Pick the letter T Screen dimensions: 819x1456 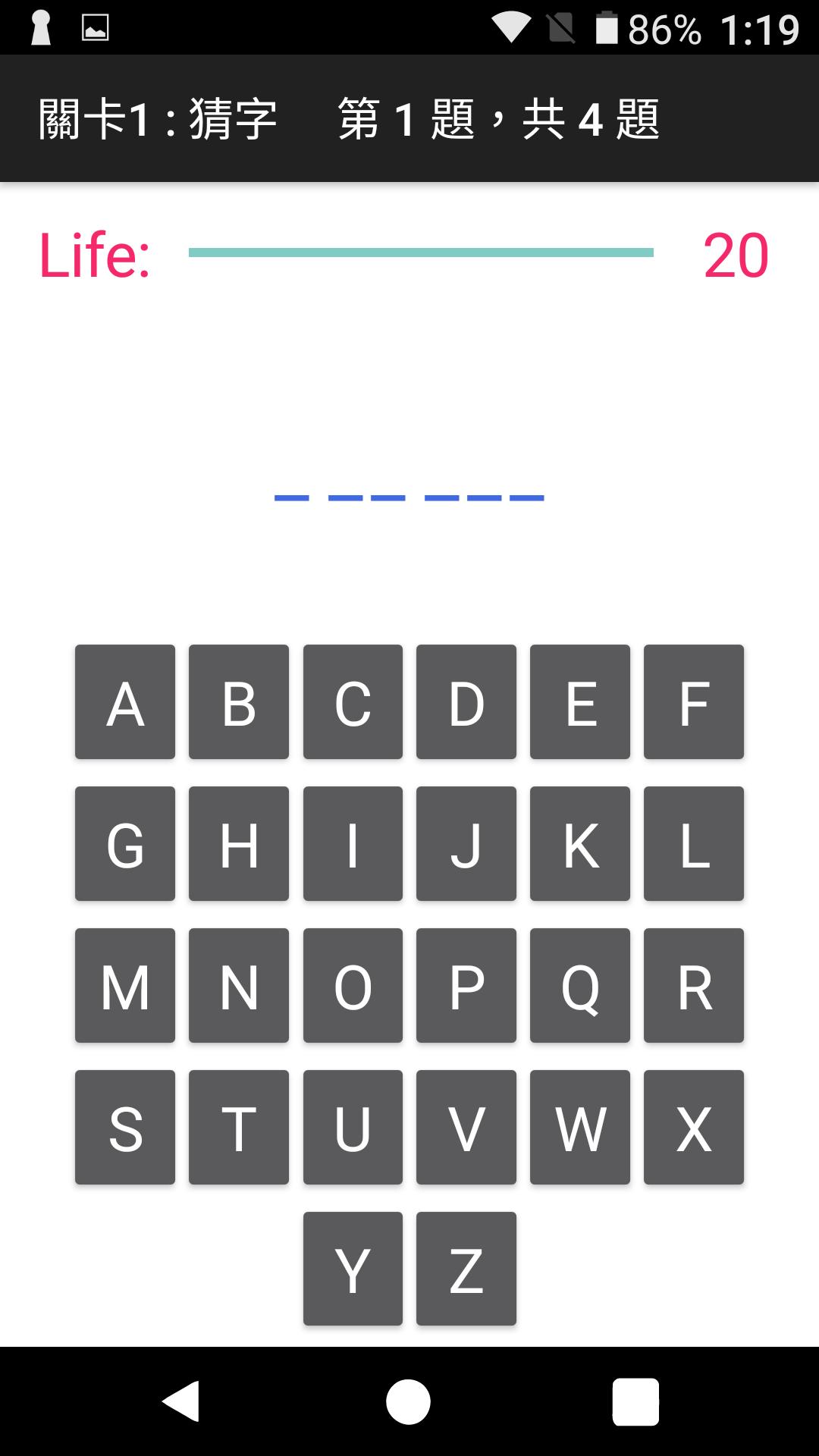coord(239,1127)
